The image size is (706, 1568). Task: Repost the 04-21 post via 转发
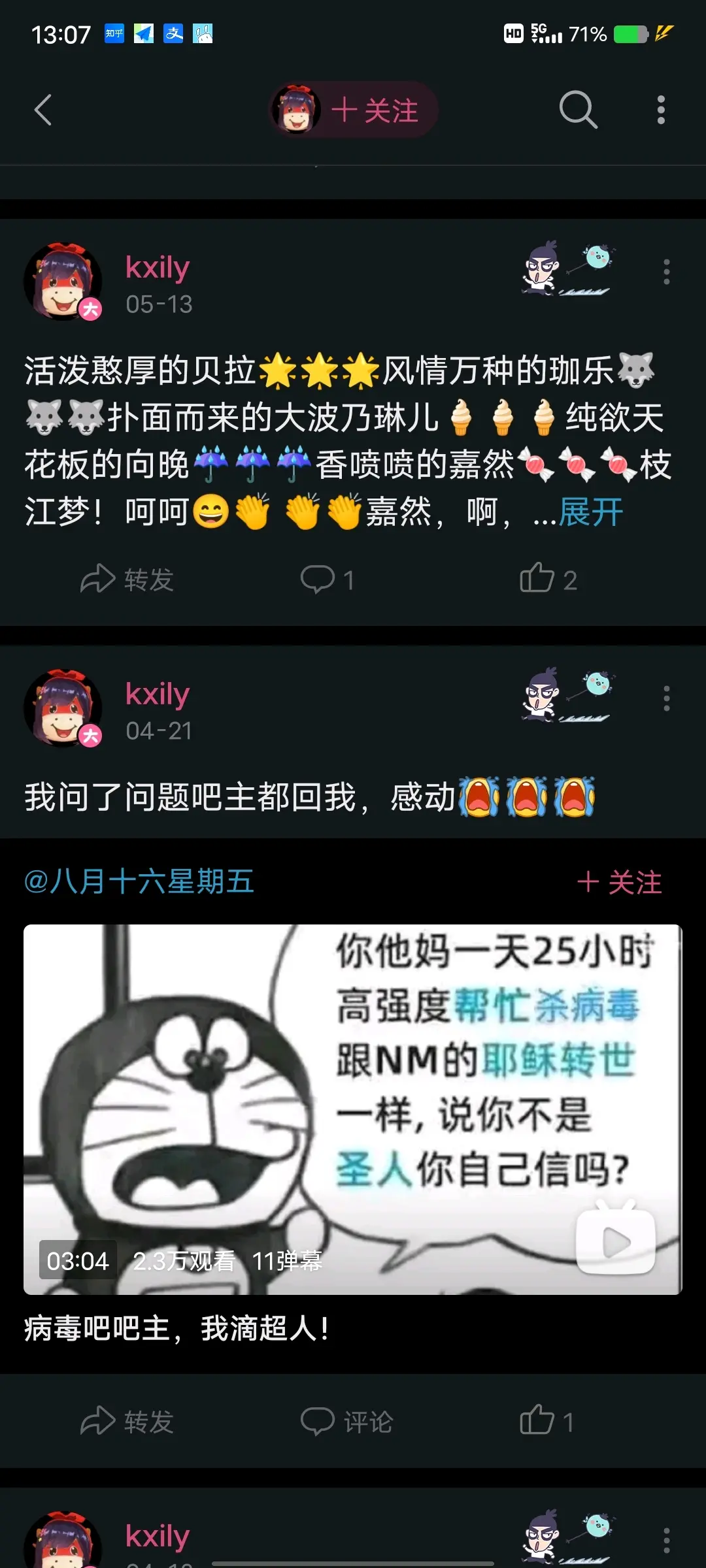pyautogui.click(x=127, y=1421)
